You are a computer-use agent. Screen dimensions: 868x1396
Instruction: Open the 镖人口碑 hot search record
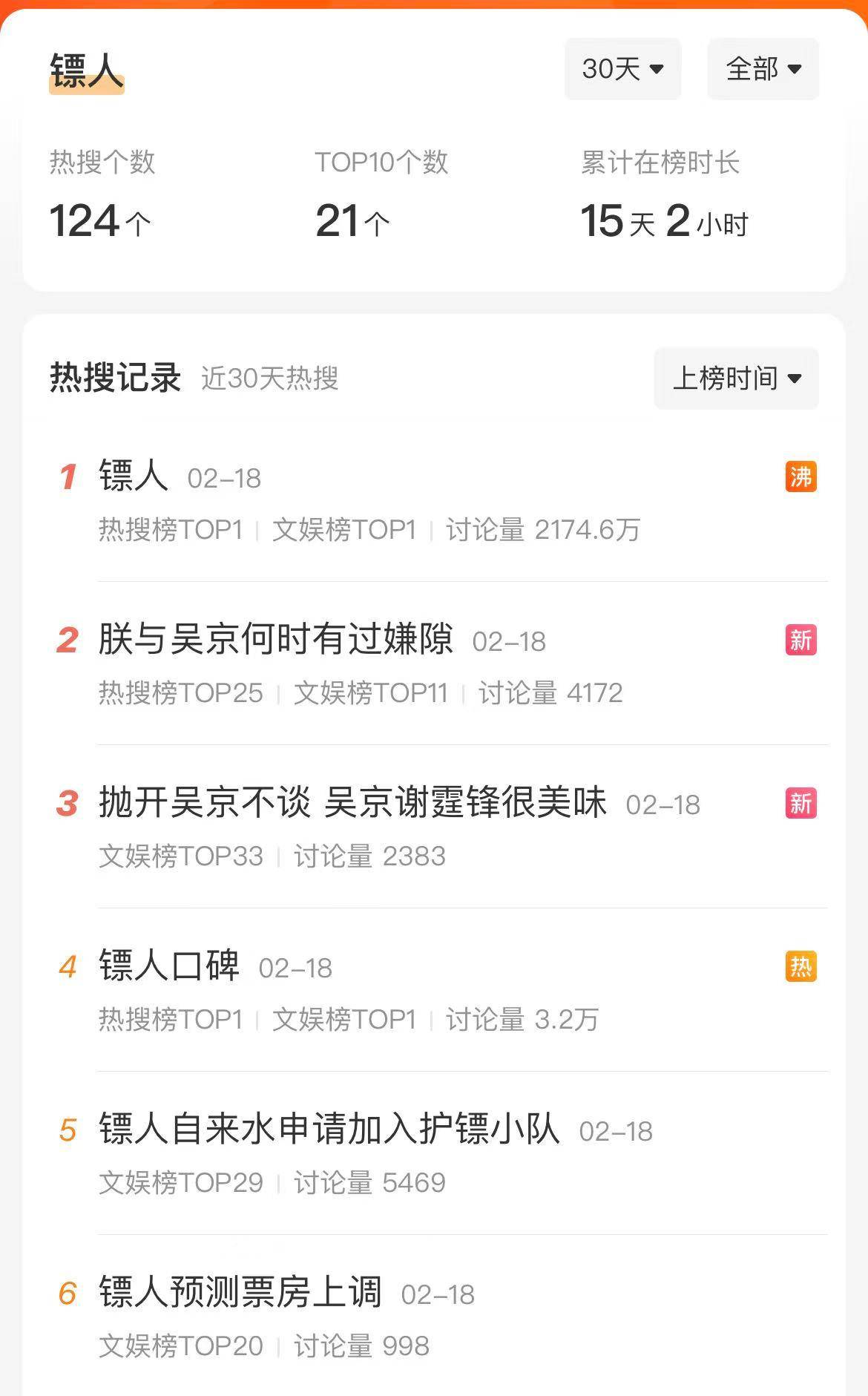(x=169, y=966)
